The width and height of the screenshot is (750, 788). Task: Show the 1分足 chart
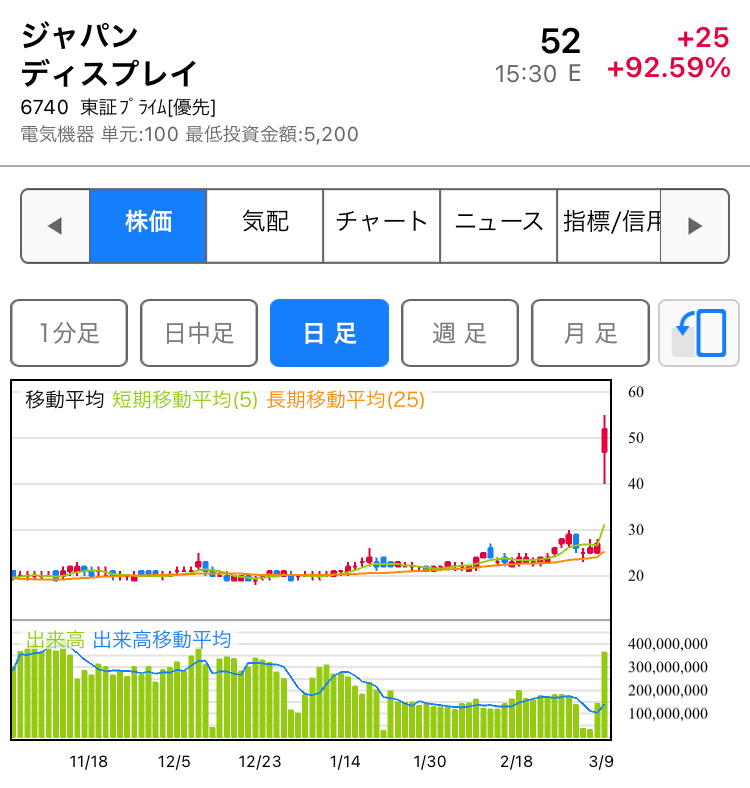[x=69, y=333]
